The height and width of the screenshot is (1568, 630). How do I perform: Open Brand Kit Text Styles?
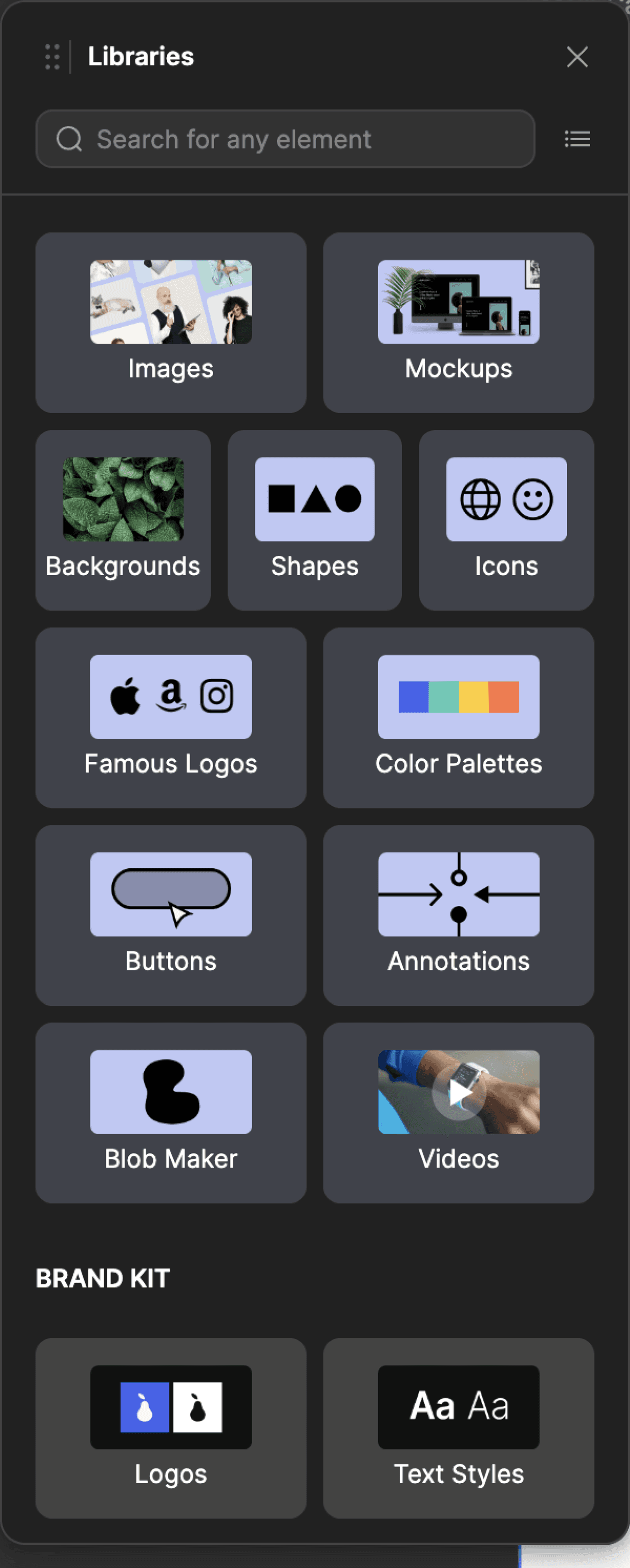pos(458,1428)
